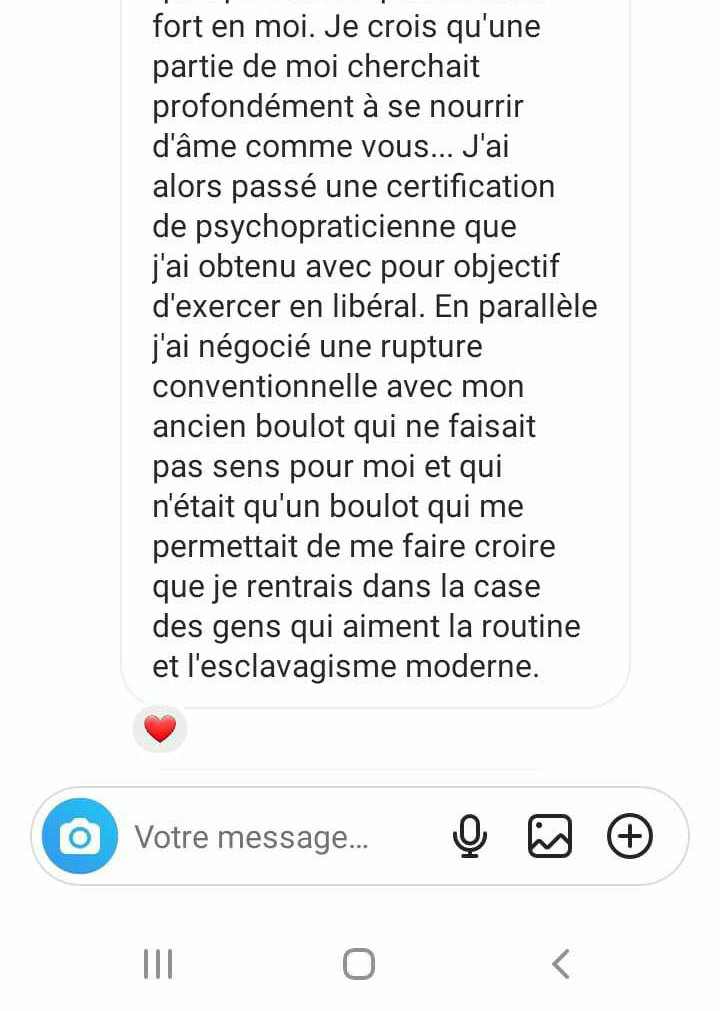Viewport: 720px width, 1011px height.
Task: Go back using the system back button
Action: coord(561,964)
